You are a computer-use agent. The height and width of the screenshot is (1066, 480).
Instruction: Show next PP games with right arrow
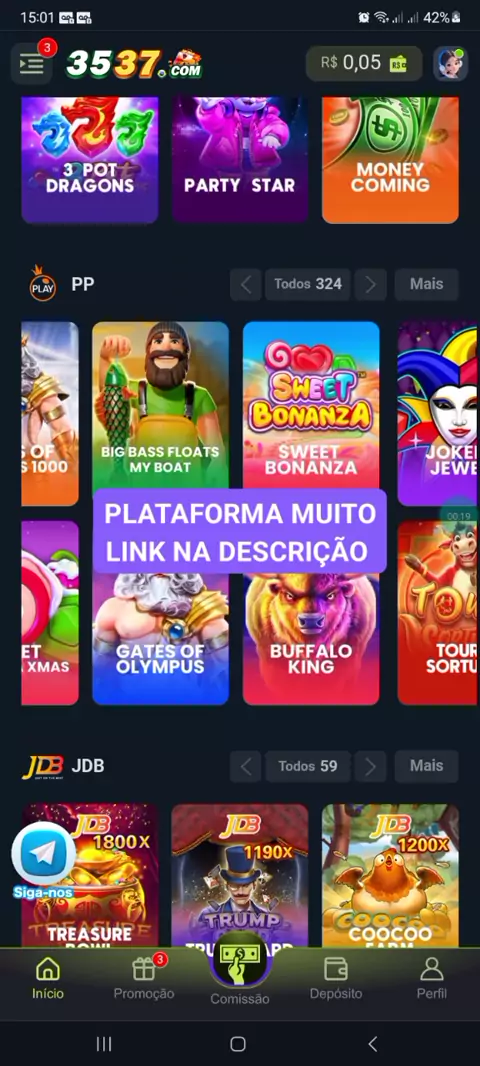[371, 284]
